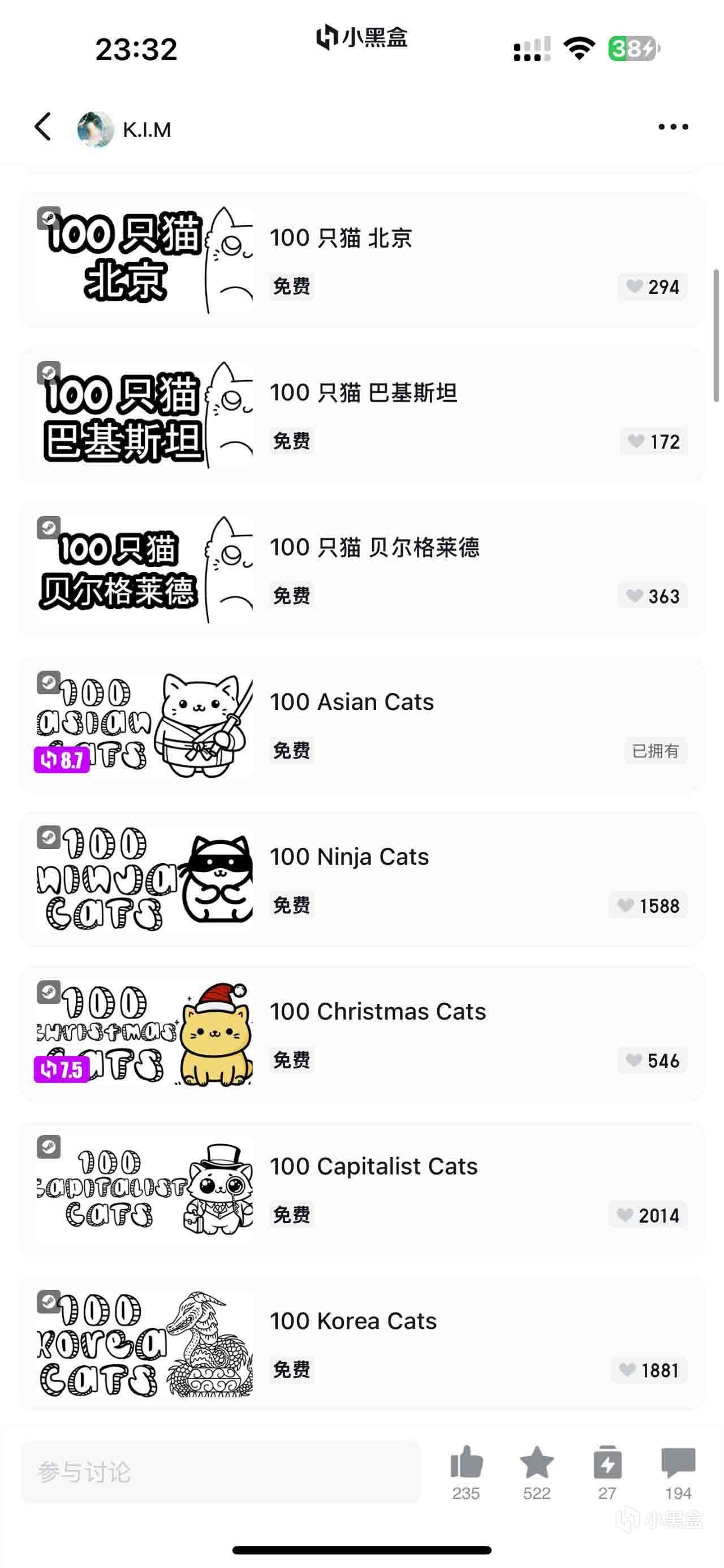Add 100 只猫 北京 to wishlist
Image resolution: width=724 pixels, height=1568 pixels.
pos(652,287)
